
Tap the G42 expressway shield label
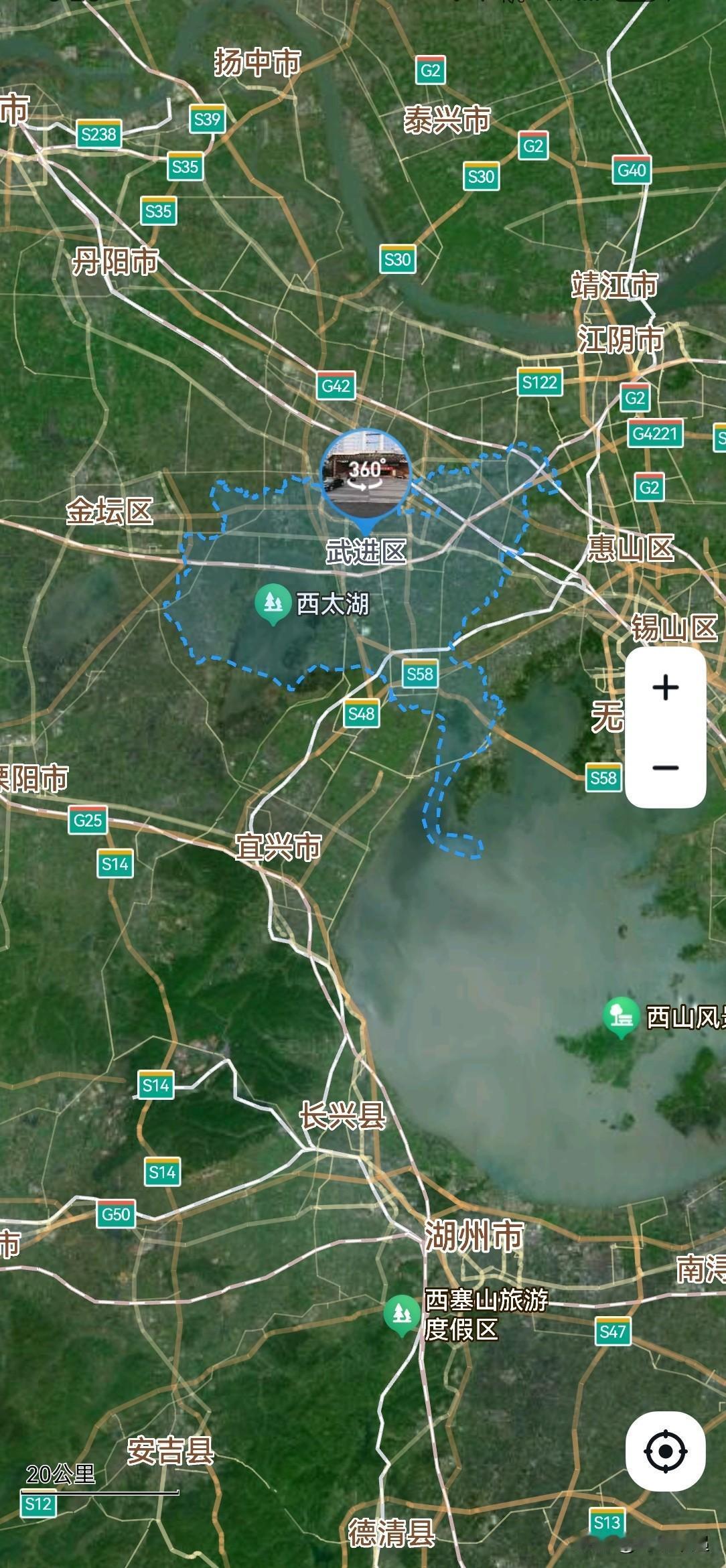[335, 386]
